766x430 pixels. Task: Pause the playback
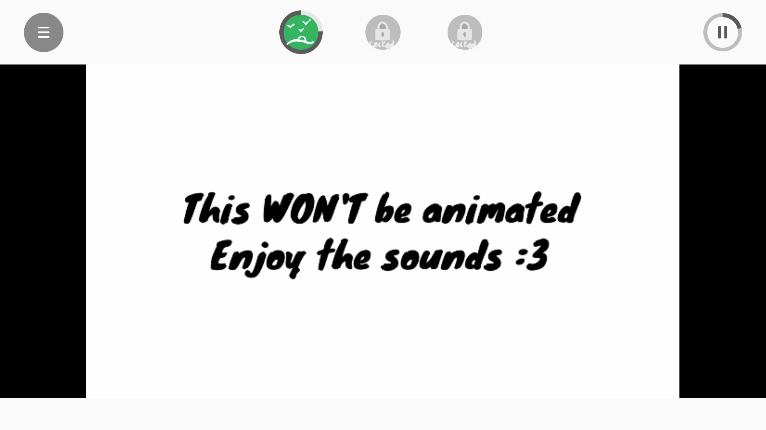pos(722,32)
